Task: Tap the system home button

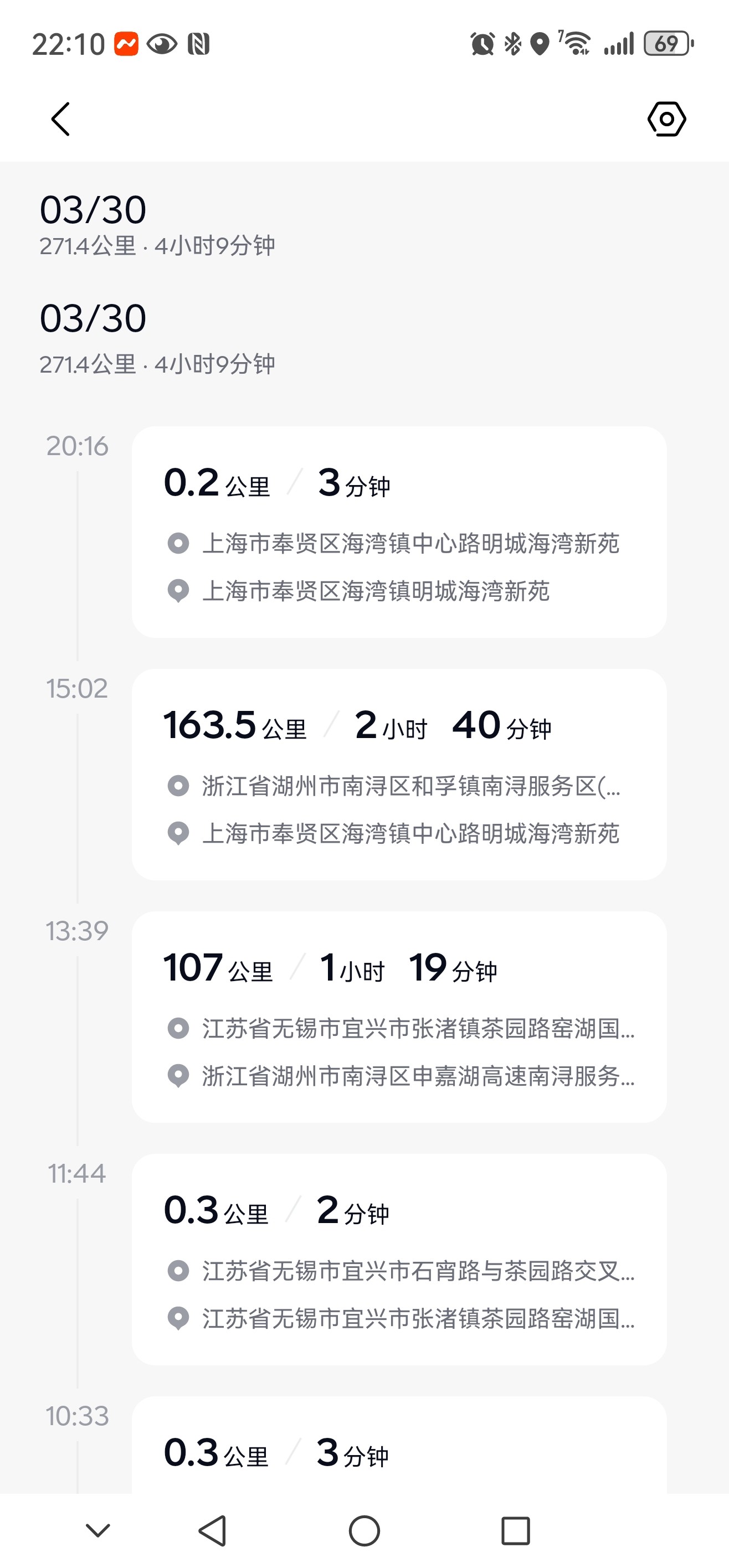Action: pos(364,1530)
